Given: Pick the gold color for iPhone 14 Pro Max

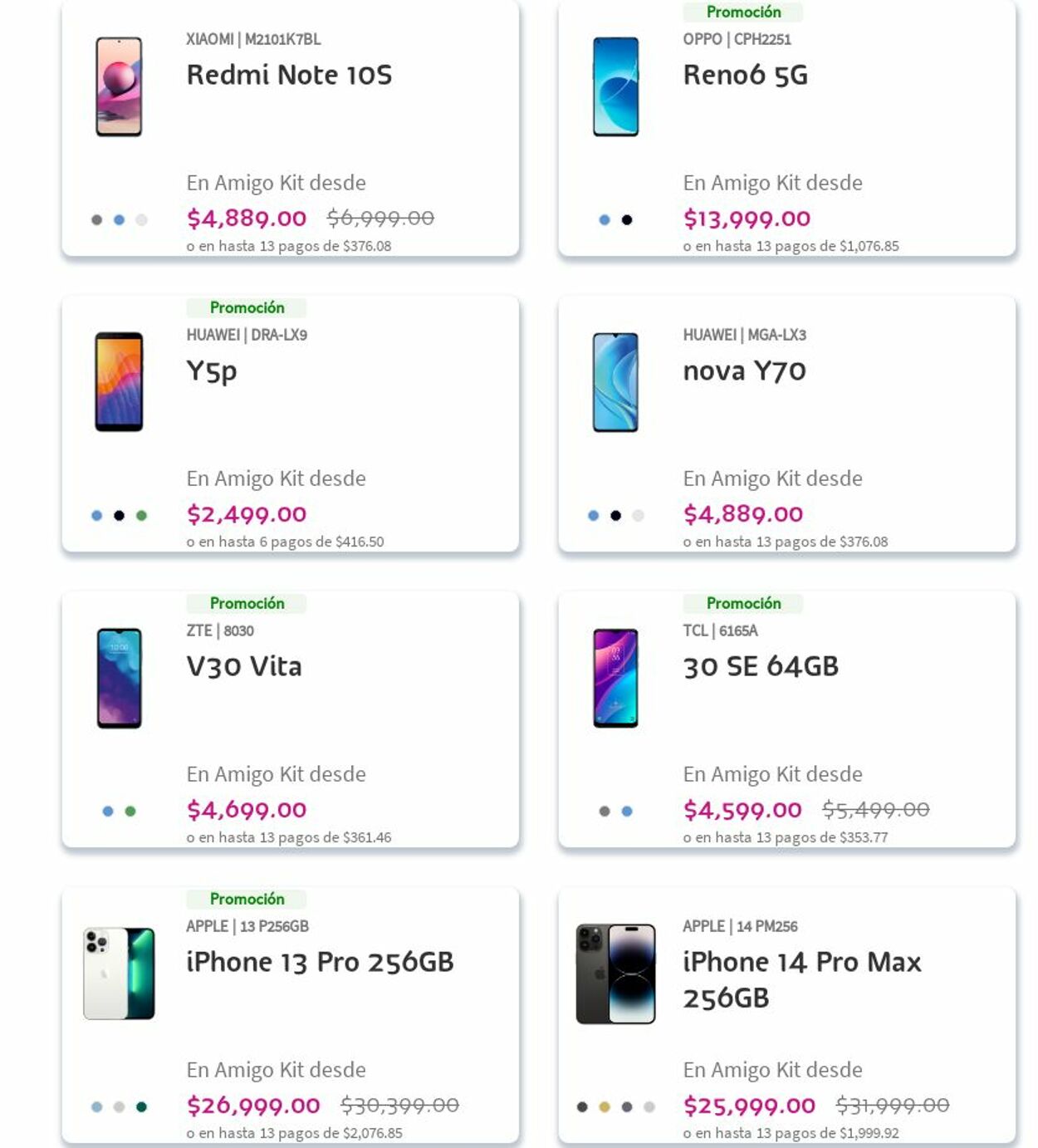Looking at the screenshot, I should 605,1107.
